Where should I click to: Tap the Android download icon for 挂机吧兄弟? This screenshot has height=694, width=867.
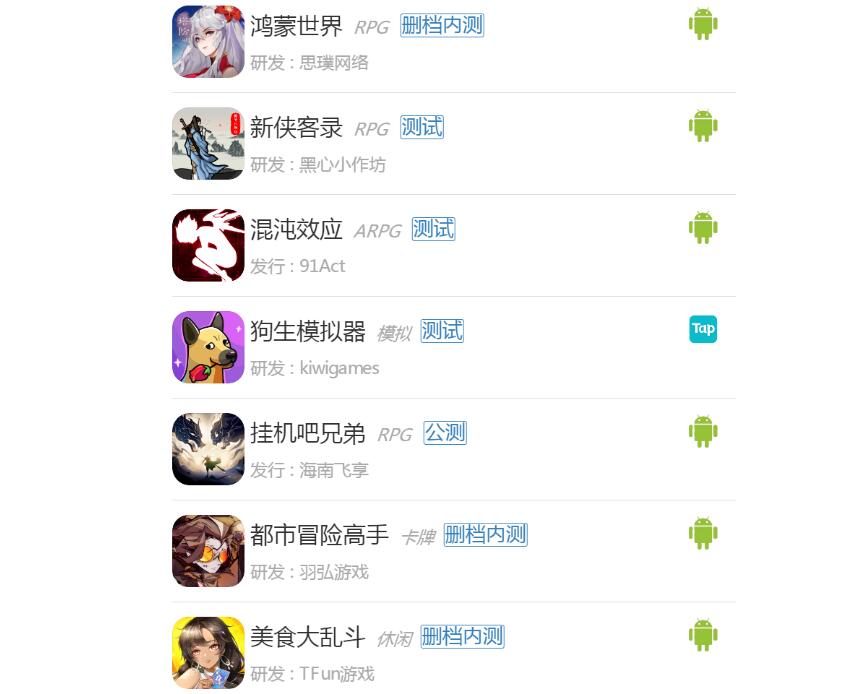point(703,432)
